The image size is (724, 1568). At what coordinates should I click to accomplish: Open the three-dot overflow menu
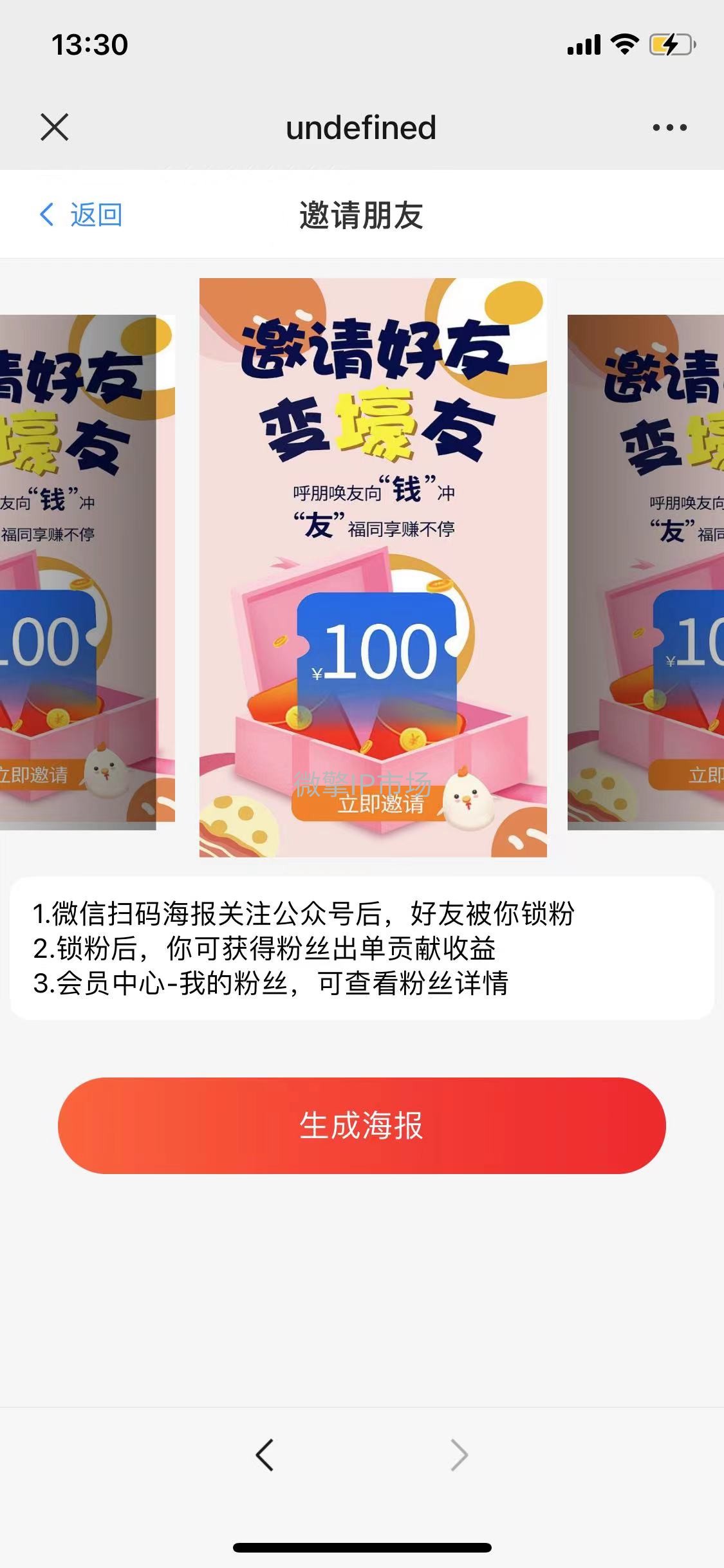669,127
